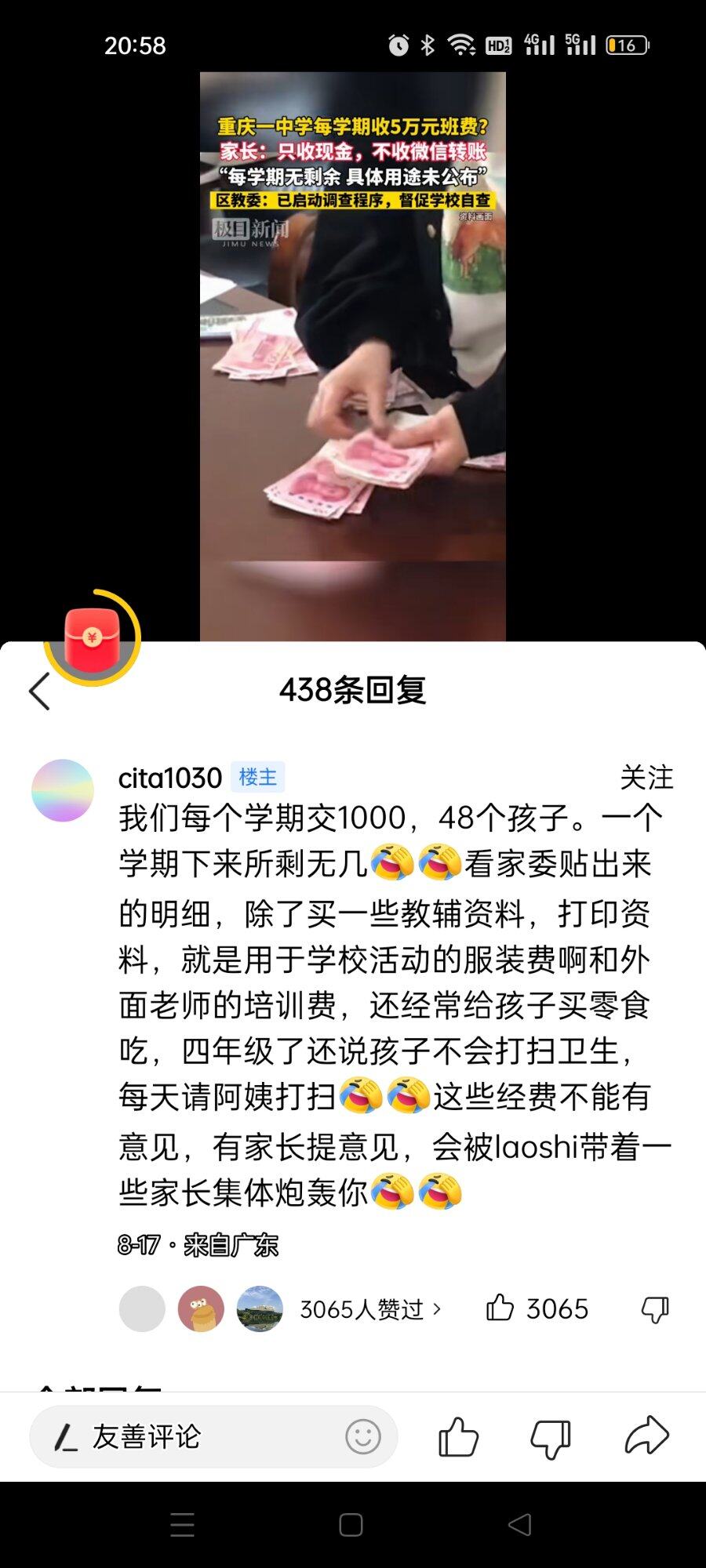Tap the video to return to playback
This screenshot has width=706, height=1568.
(x=353, y=353)
